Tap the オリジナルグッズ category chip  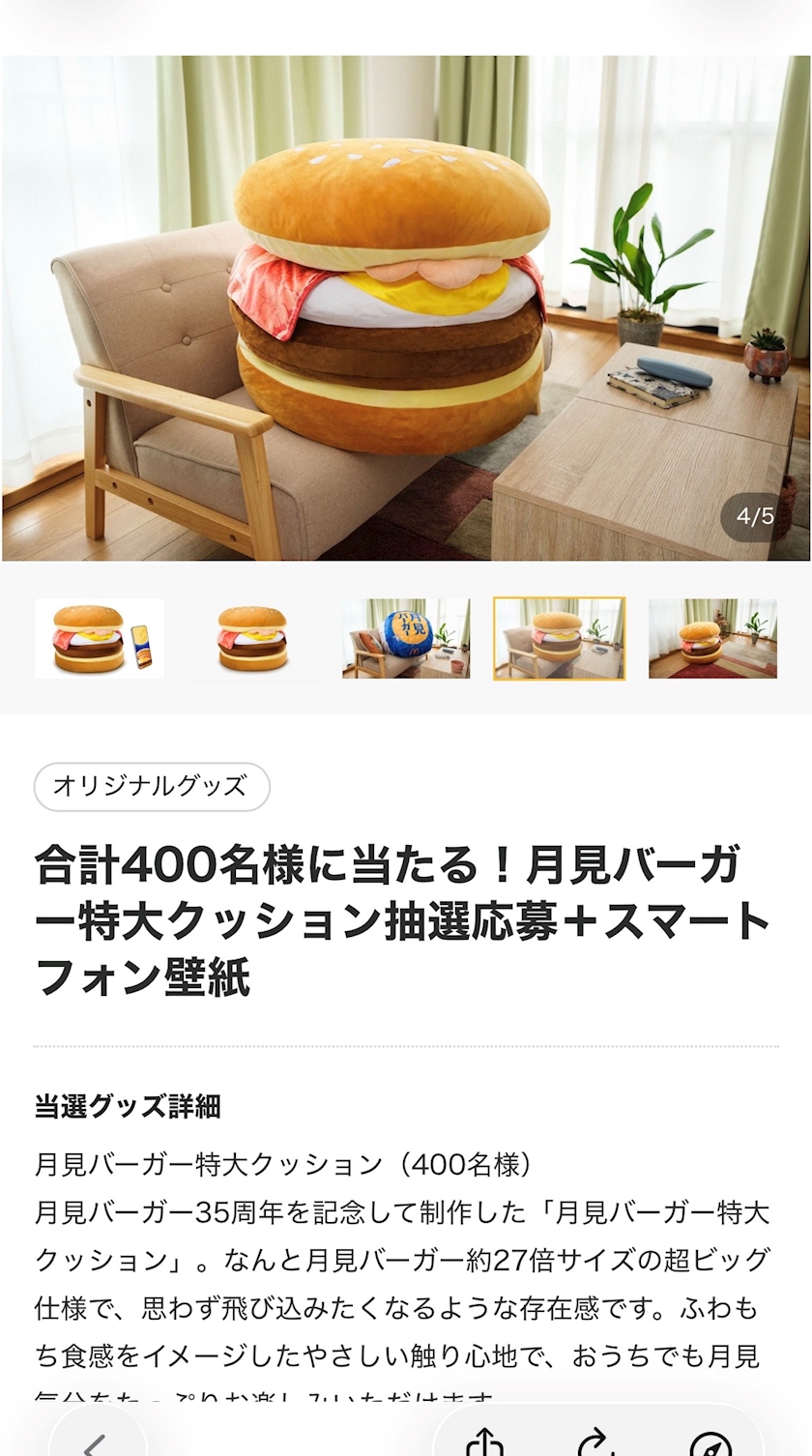(152, 786)
